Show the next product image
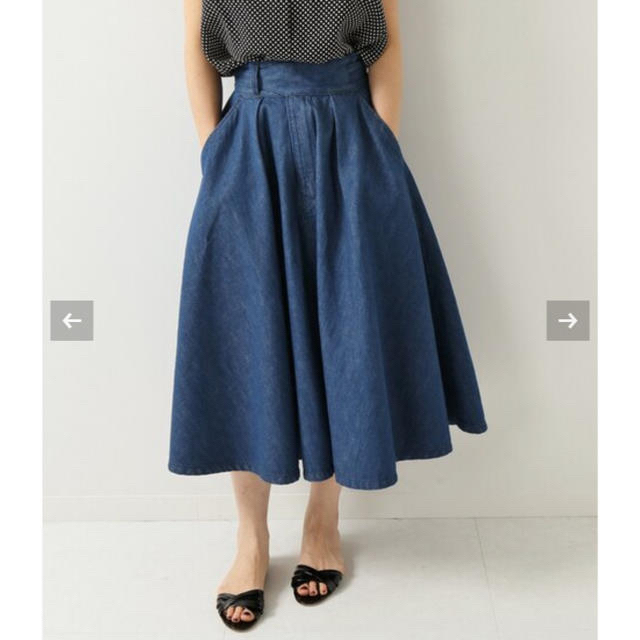The height and width of the screenshot is (640, 640). pyautogui.click(x=567, y=321)
